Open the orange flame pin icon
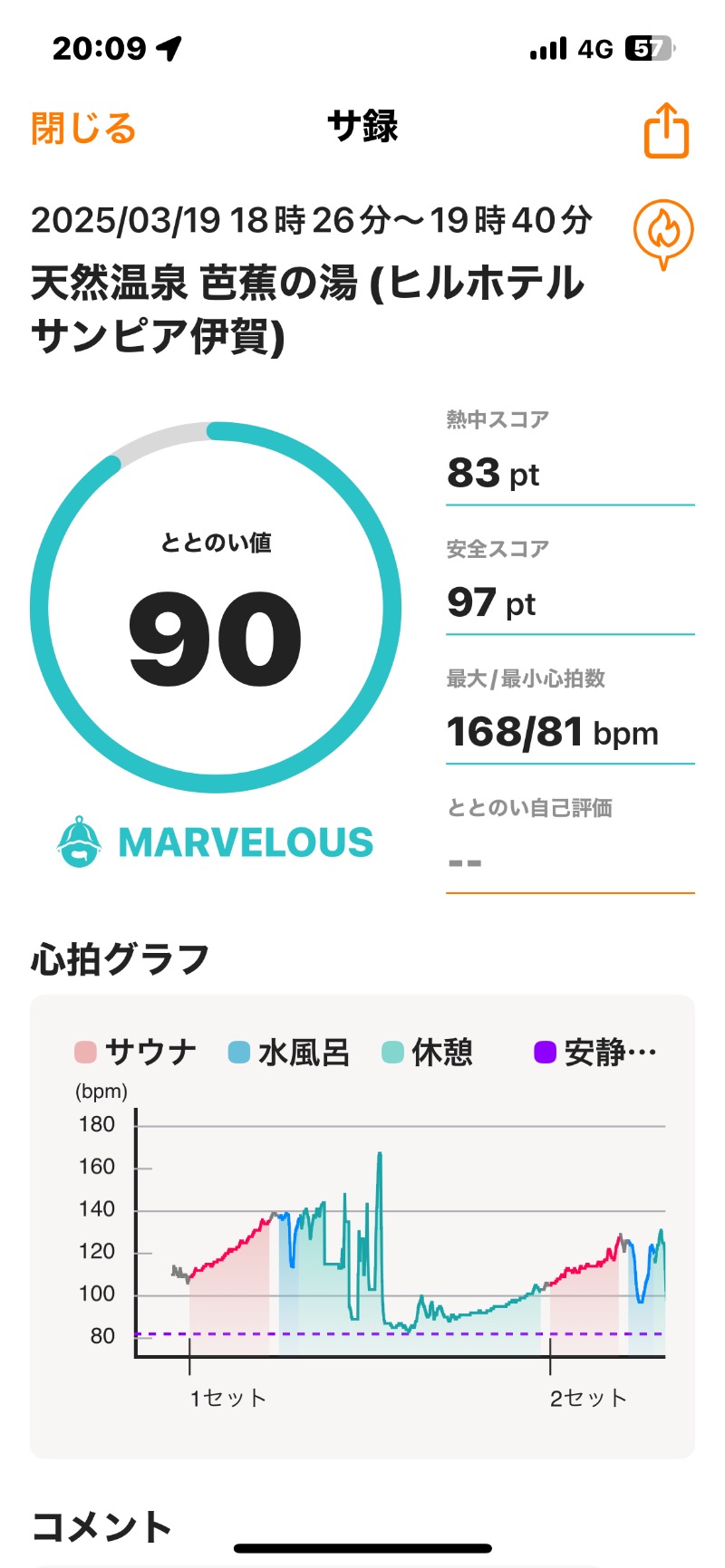Screen dimensions: 725x1568 663,233
